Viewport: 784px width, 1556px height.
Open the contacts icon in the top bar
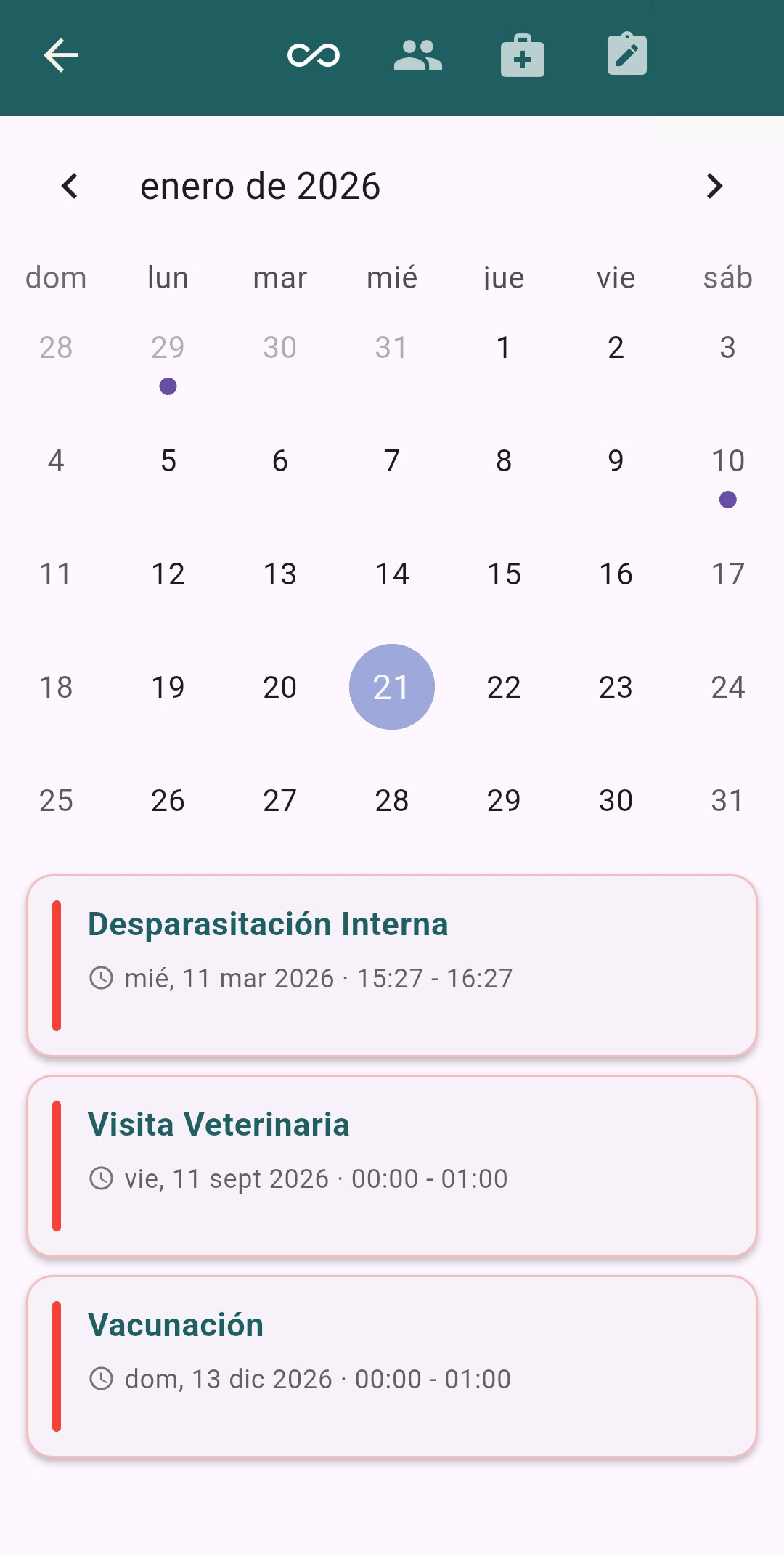tap(418, 54)
